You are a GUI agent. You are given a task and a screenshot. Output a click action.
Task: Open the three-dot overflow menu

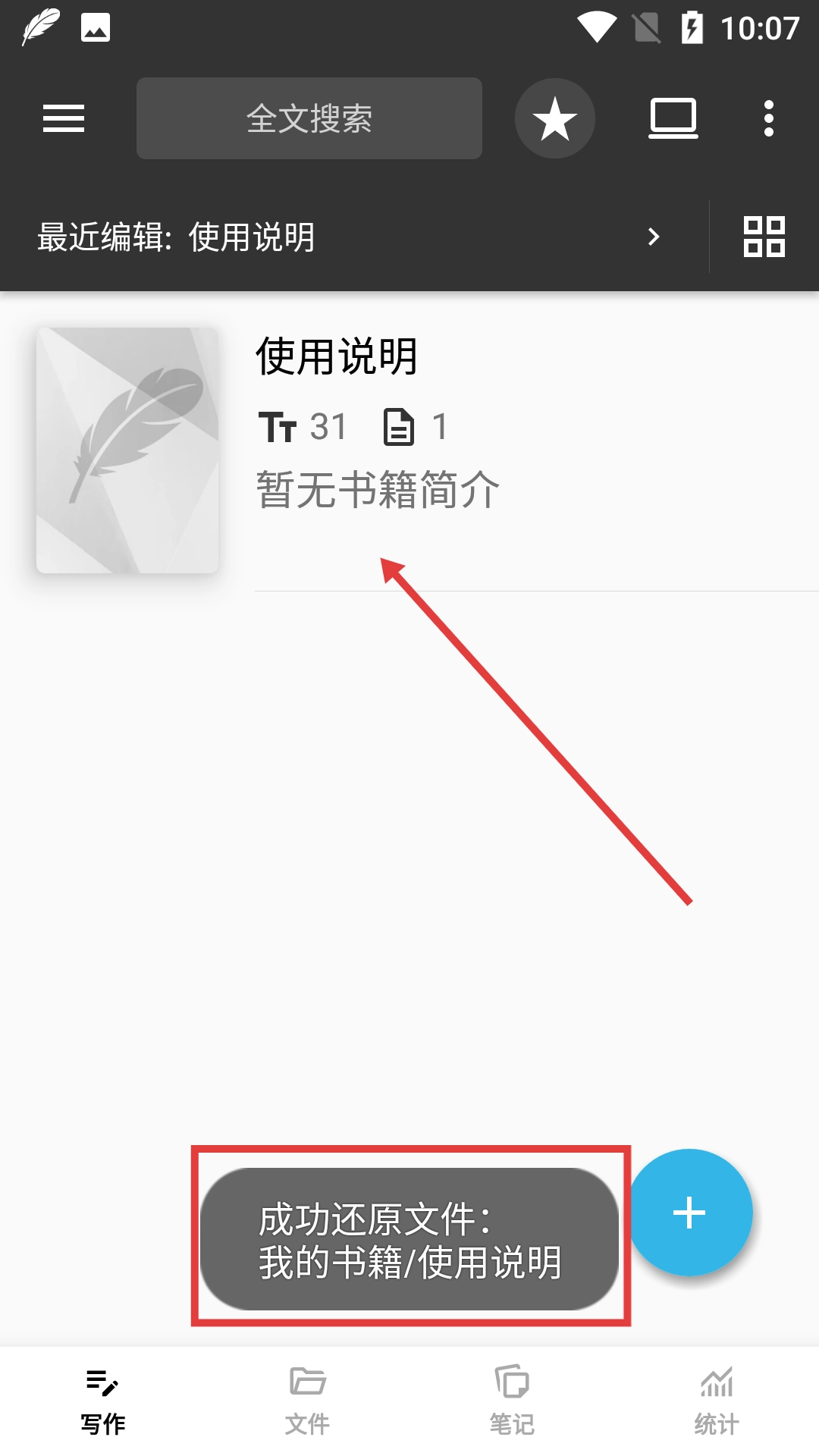(x=769, y=118)
